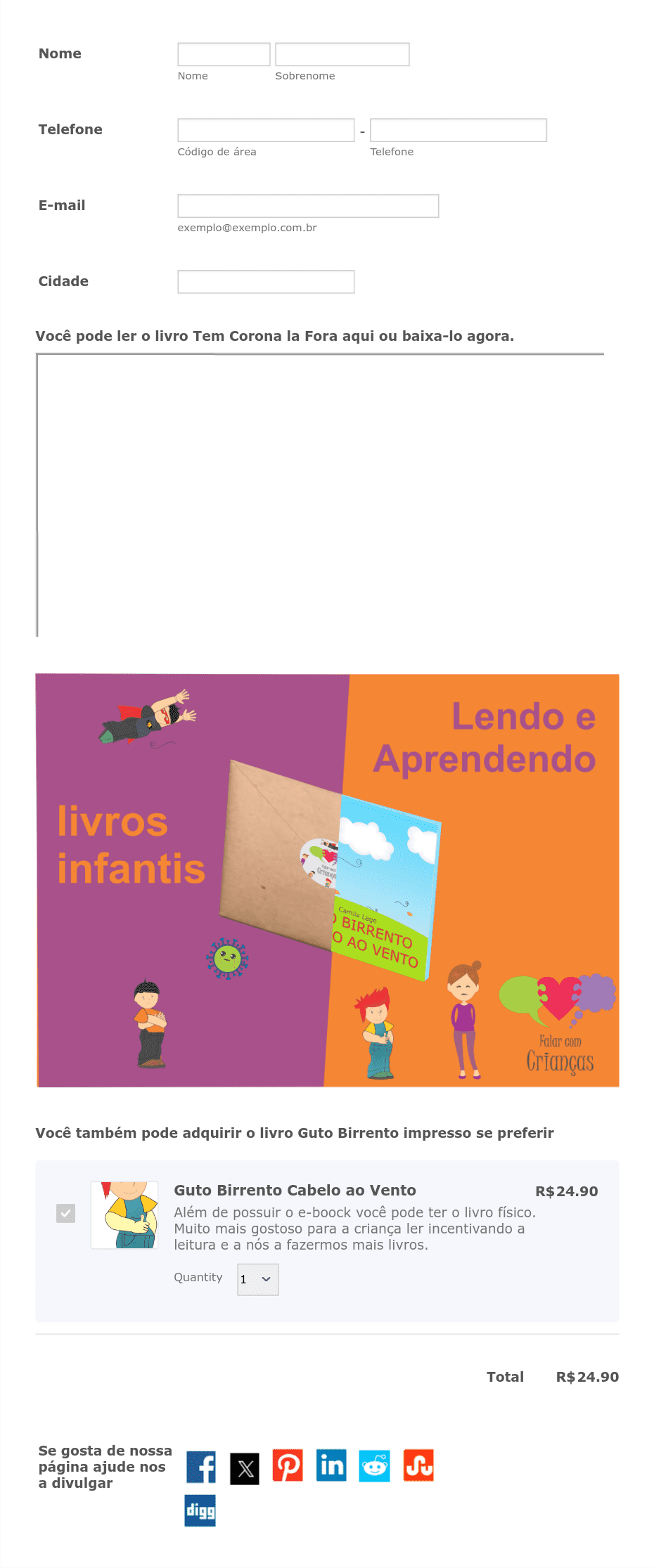This screenshot has width=654, height=1568.
Task: Tap the Sobrenome field
Action: (342, 54)
